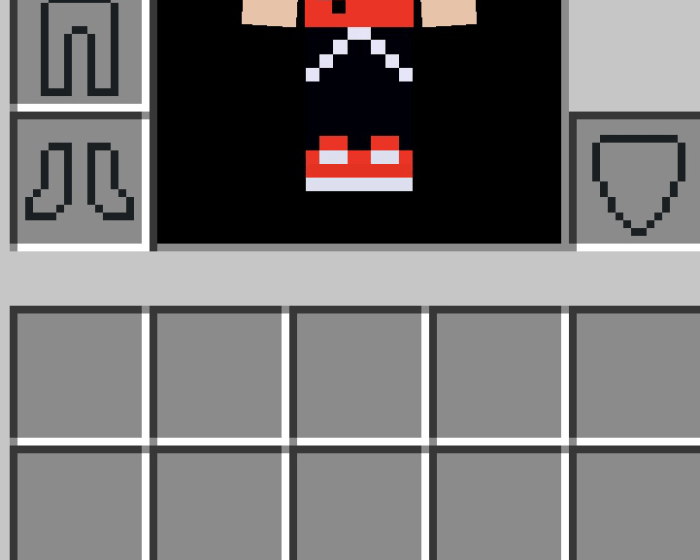Select the boots armor slot
The image size is (700, 560).
(x=79, y=180)
